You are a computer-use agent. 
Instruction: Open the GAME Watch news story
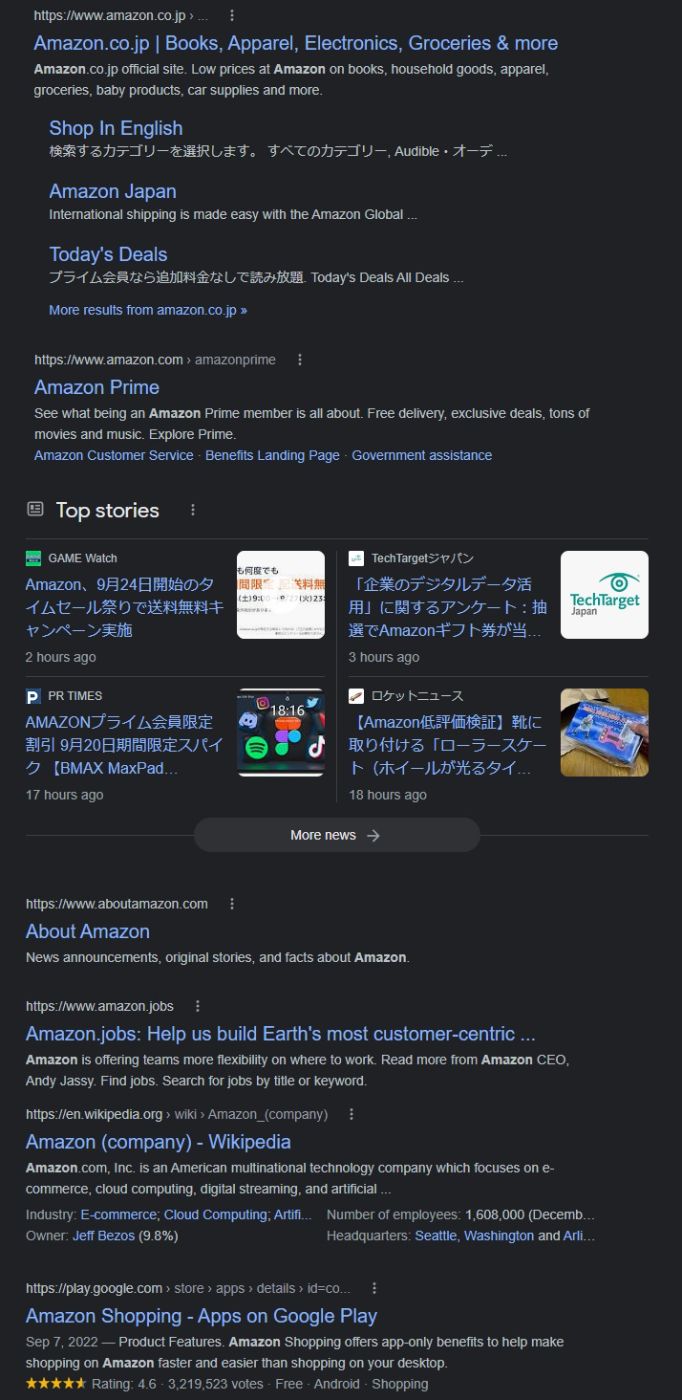[x=120, y=607]
